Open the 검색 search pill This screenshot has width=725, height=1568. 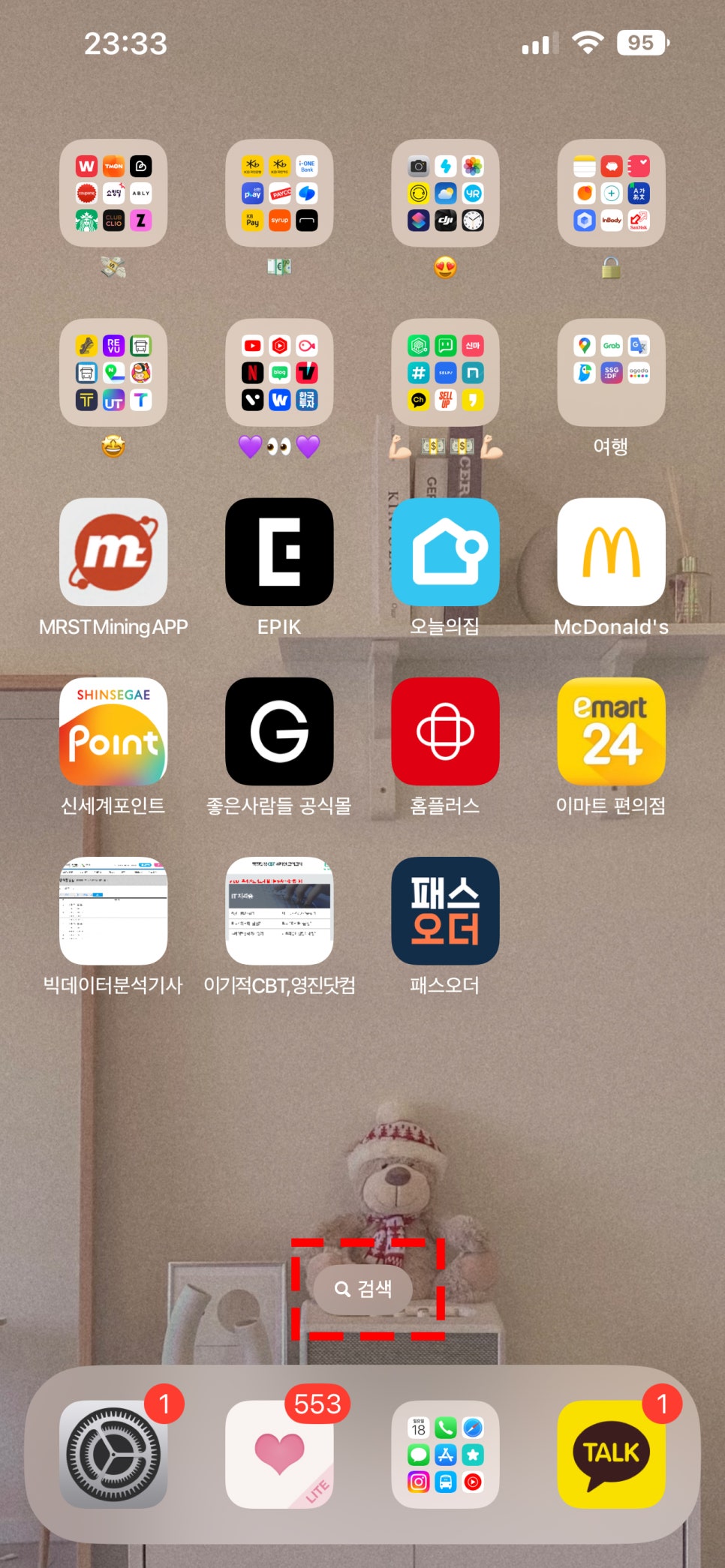pos(363,1289)
